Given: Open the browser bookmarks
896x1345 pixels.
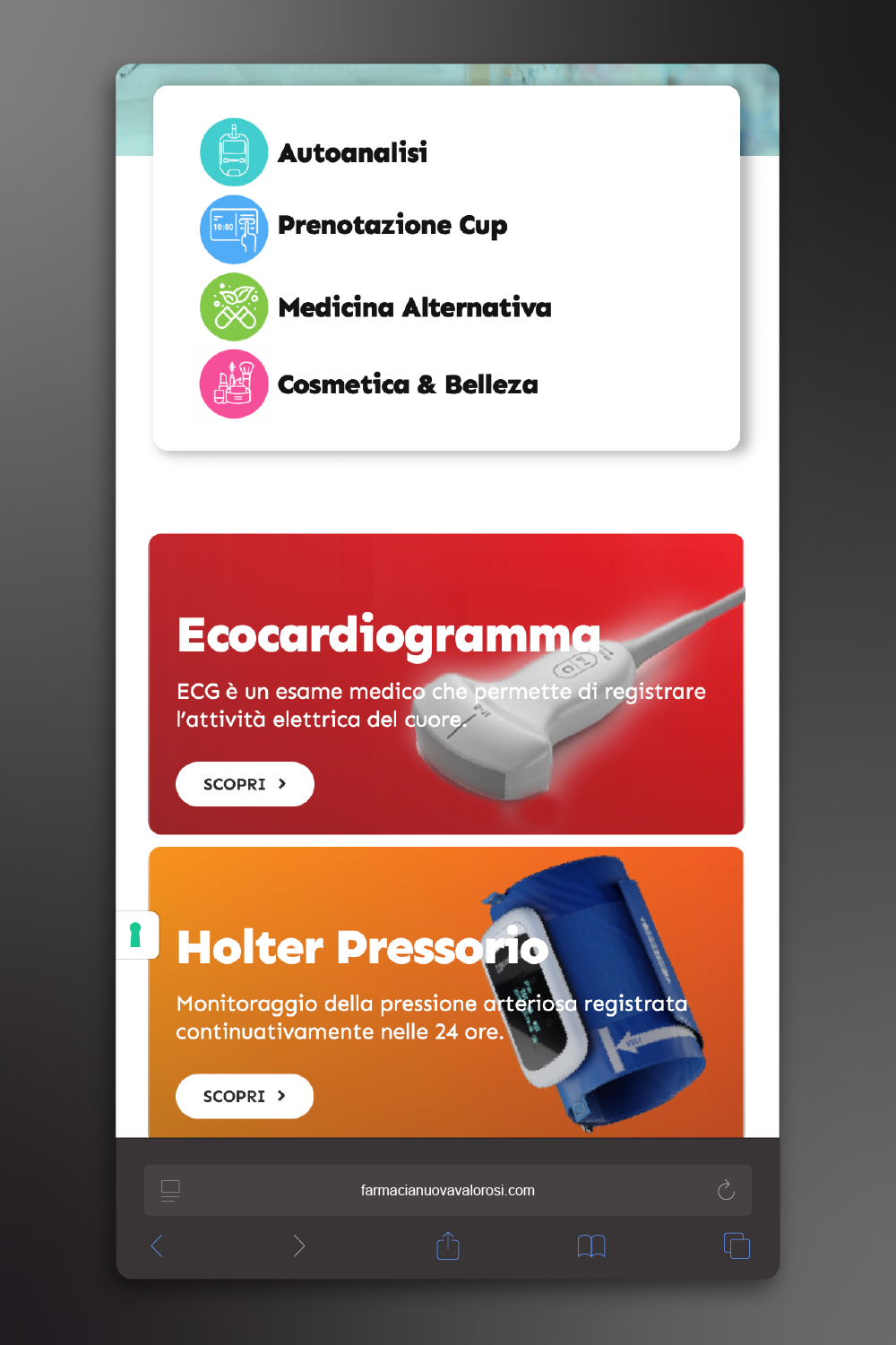Looking at the screenshot, I should pyautogui.click(x=591, y=1246).
